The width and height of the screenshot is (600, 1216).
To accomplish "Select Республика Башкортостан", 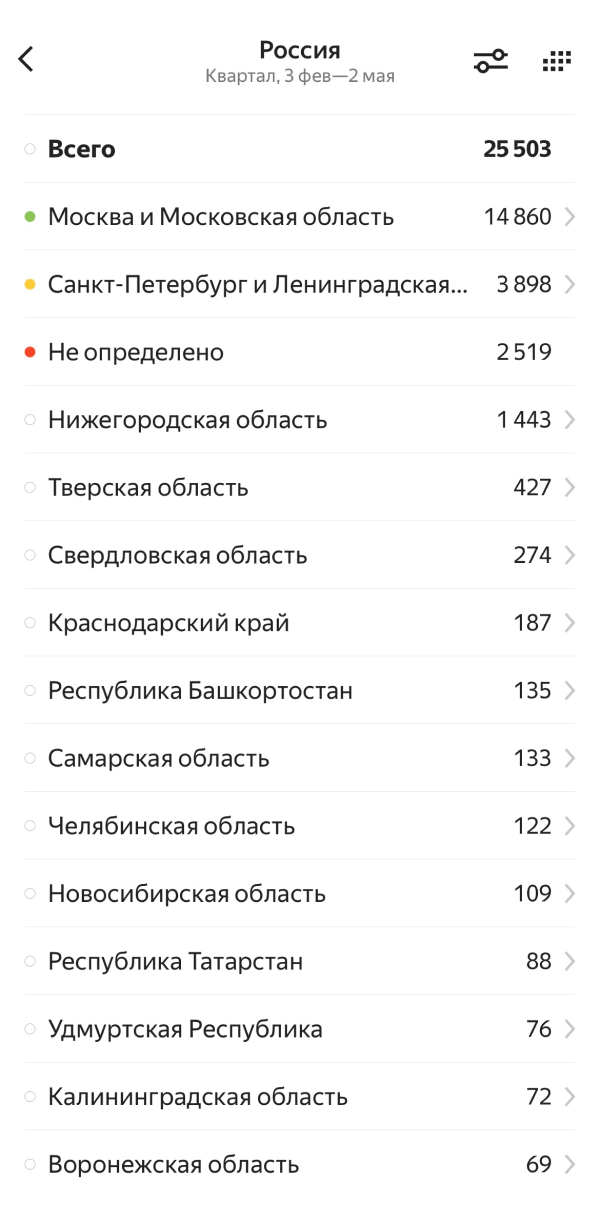I will coord(300,690).
